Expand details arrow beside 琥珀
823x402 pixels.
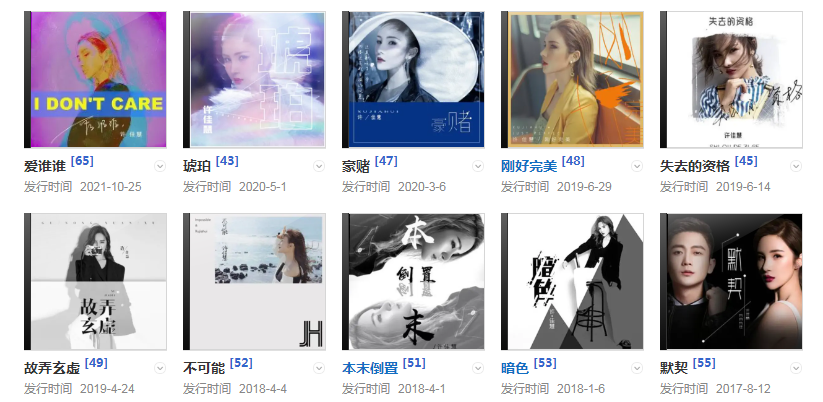click(319, 166)
